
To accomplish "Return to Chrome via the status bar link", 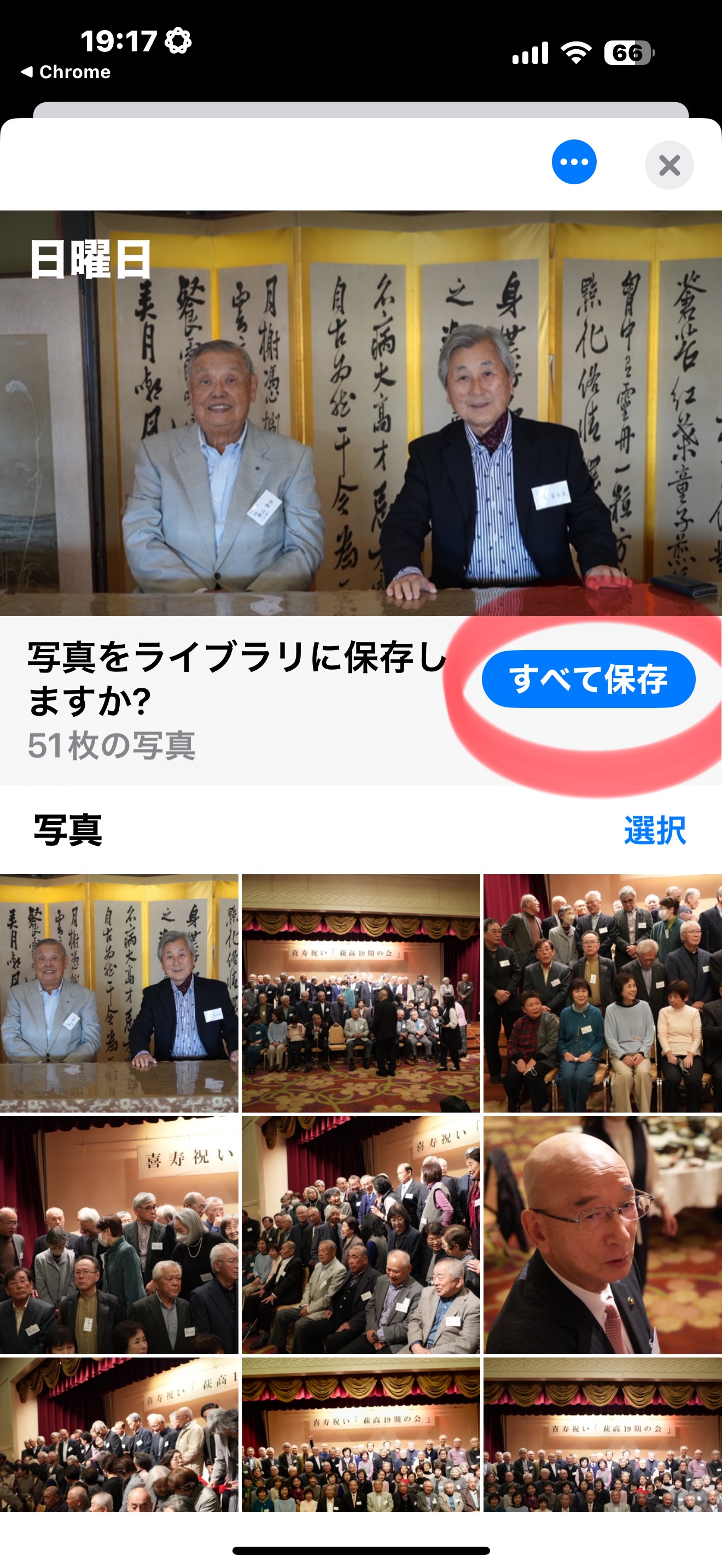I will tap(66, 72).
